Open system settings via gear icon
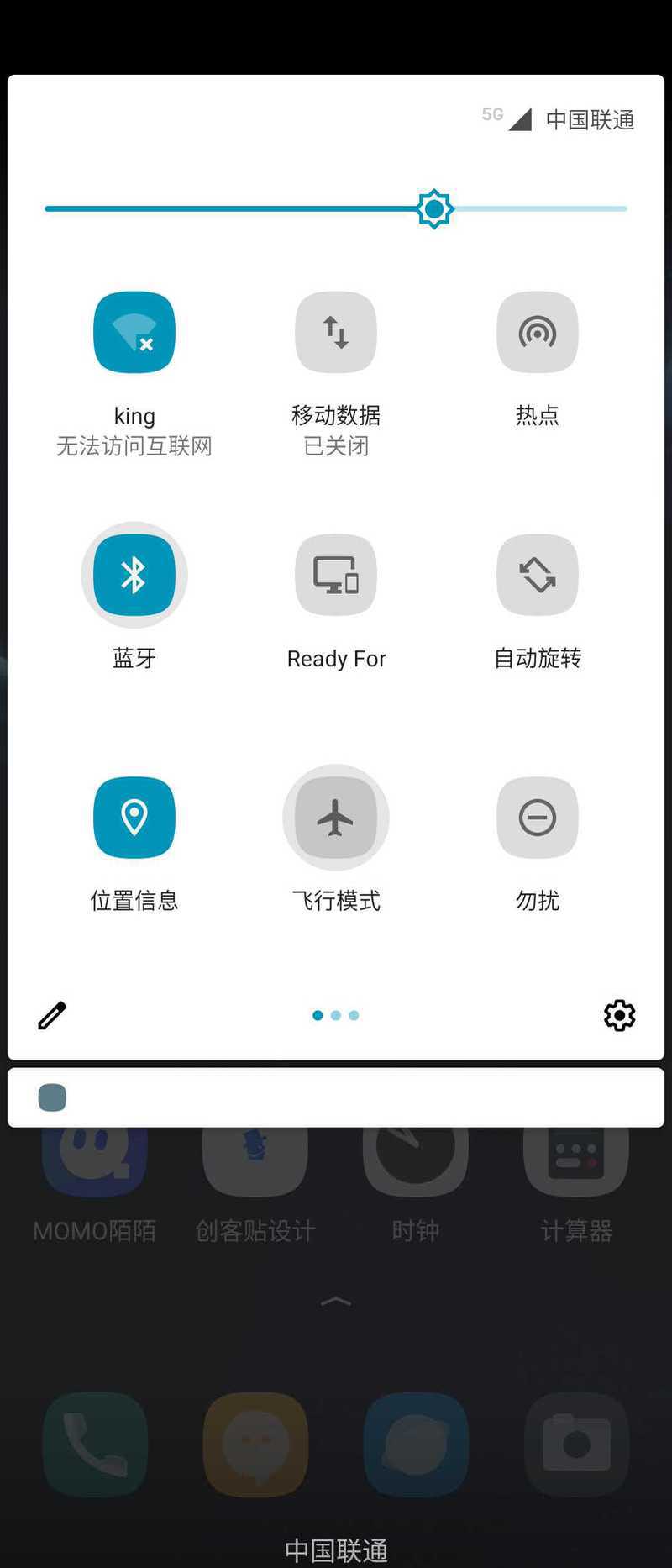Image resolution: width=672 pixels, height=1568 pixels. click(x=619, y=1015)
